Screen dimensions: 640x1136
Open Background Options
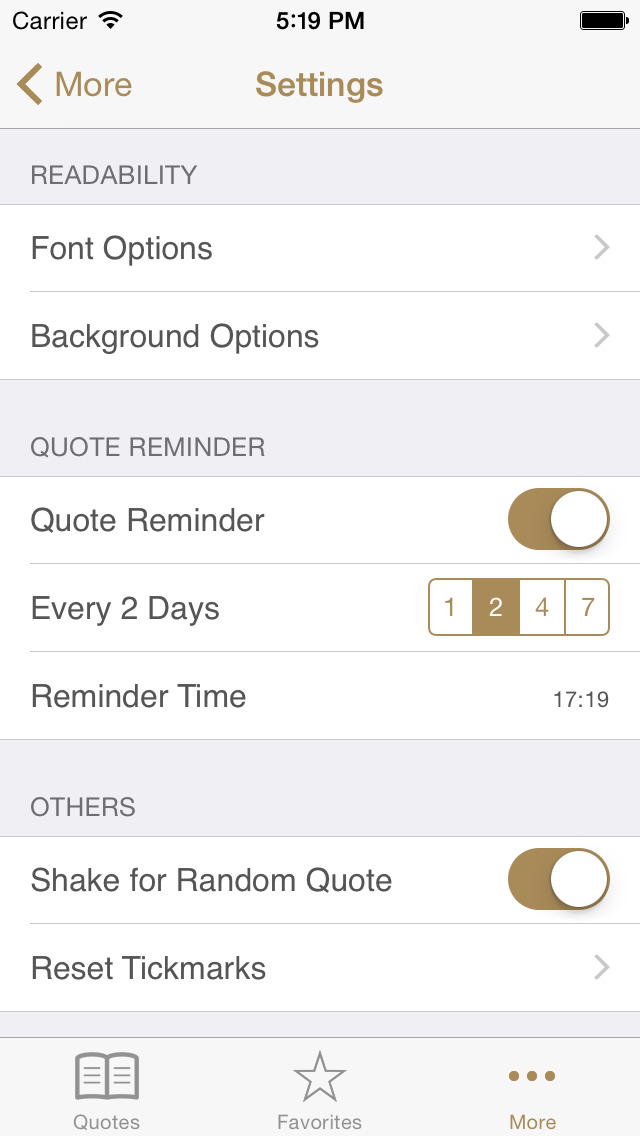(320, 336)
